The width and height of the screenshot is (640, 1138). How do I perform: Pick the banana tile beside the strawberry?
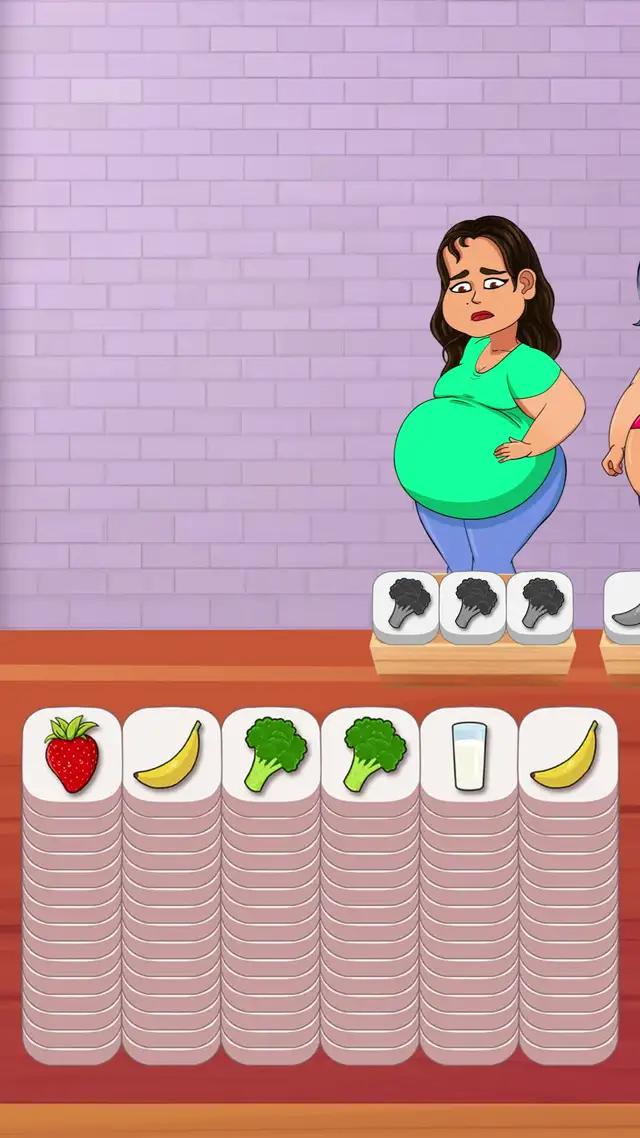pos(170,755)
